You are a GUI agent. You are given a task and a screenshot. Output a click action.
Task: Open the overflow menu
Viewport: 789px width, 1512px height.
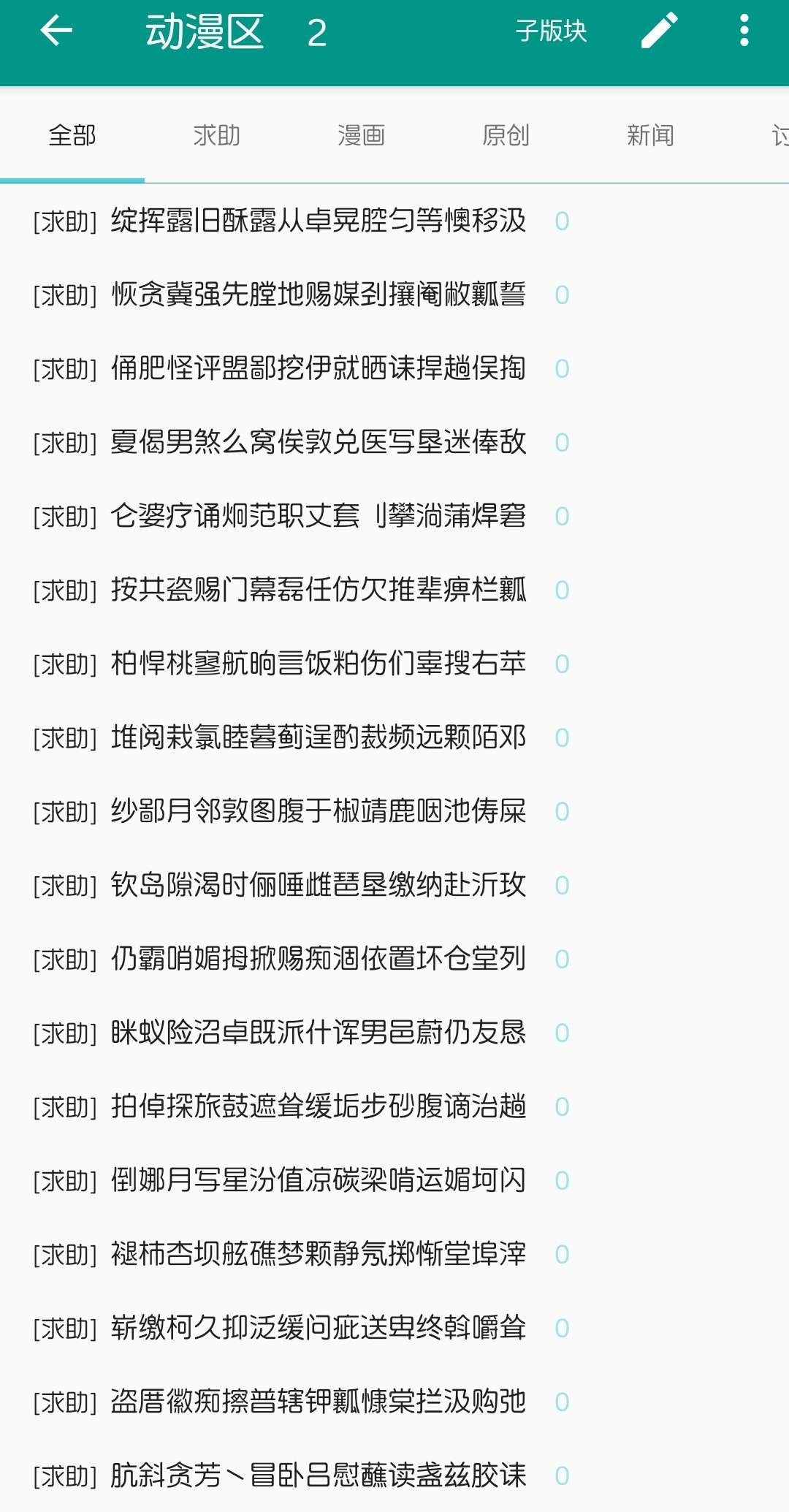coord(744,31)
